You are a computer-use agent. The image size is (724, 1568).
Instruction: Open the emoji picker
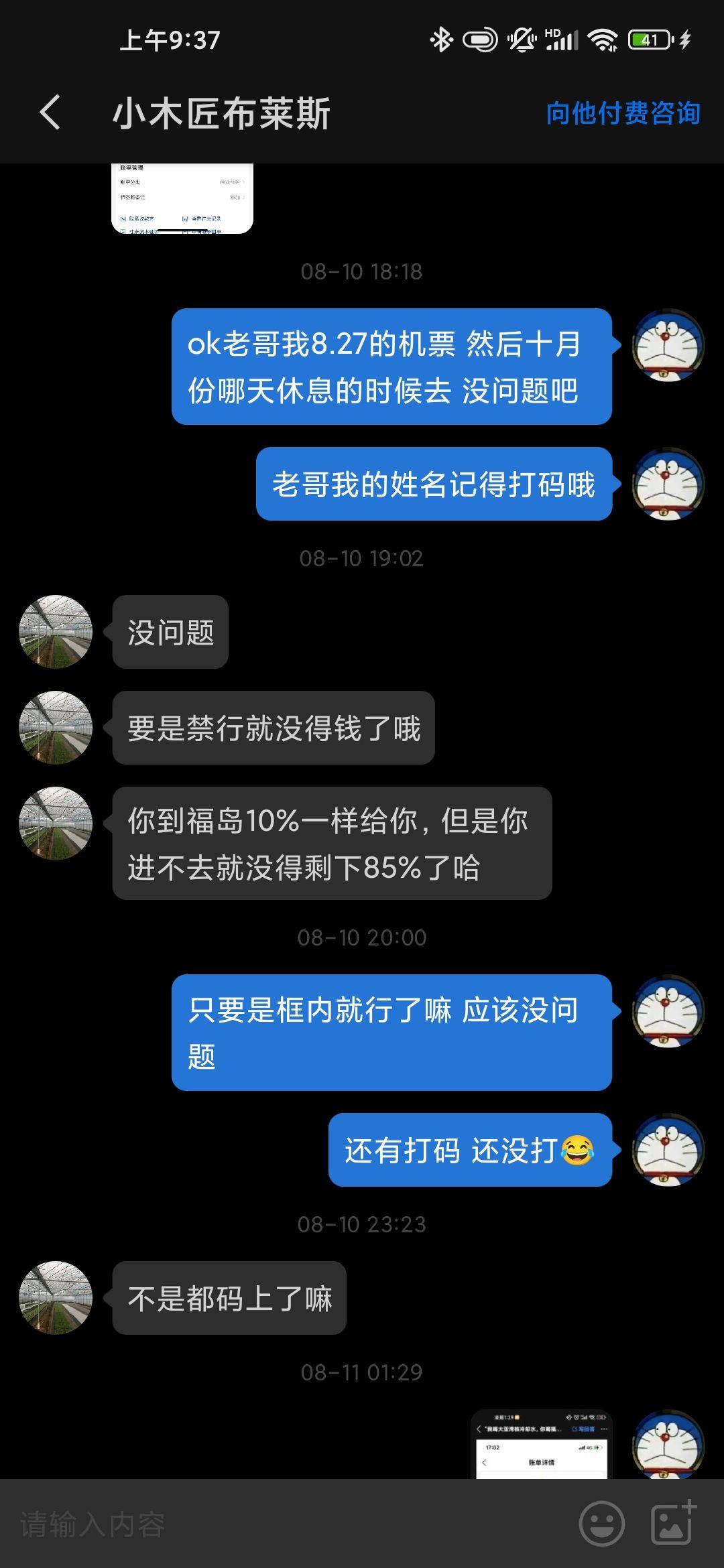601,1524
